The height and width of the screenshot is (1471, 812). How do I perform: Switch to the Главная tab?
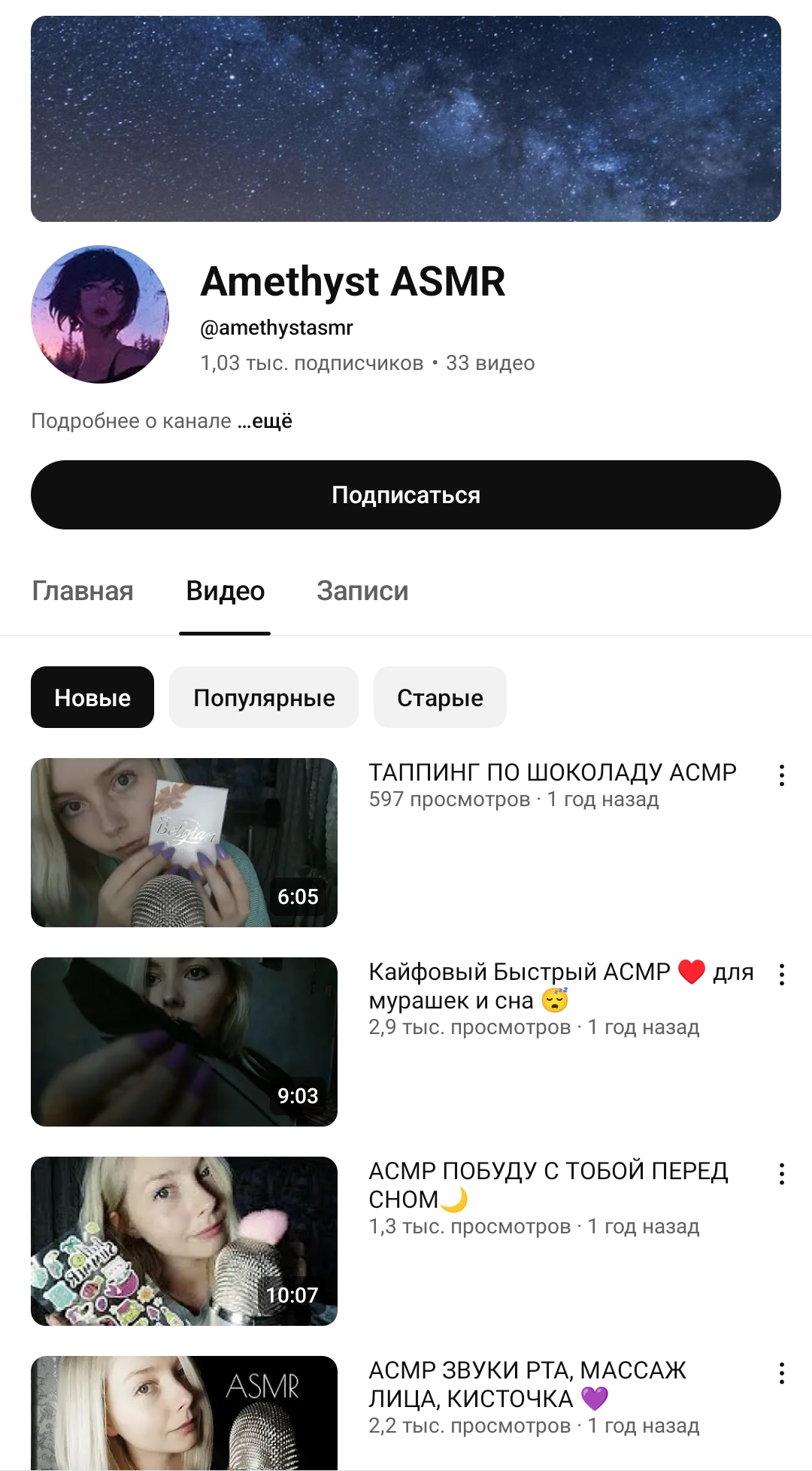coord(83,591)
